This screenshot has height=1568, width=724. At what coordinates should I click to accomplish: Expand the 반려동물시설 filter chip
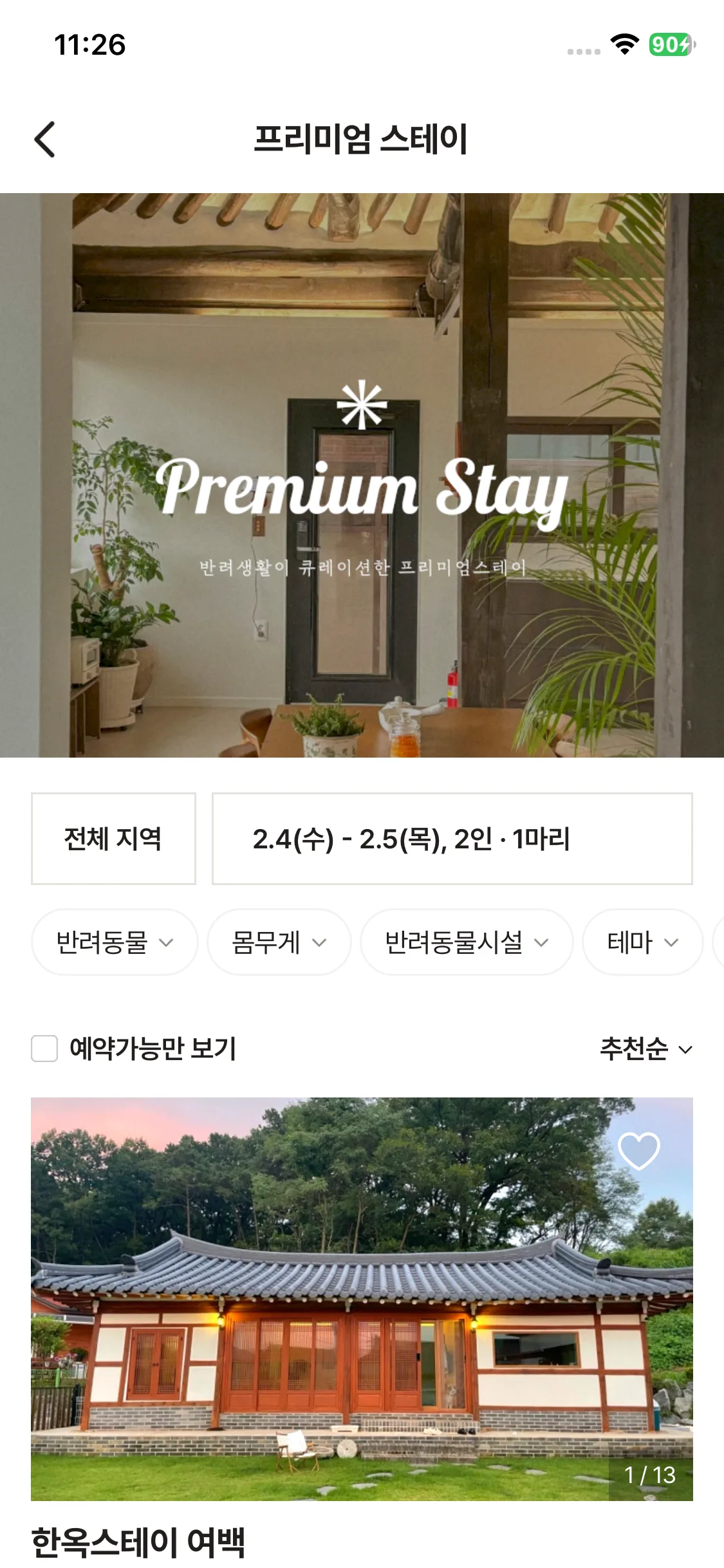pos(467,942)
